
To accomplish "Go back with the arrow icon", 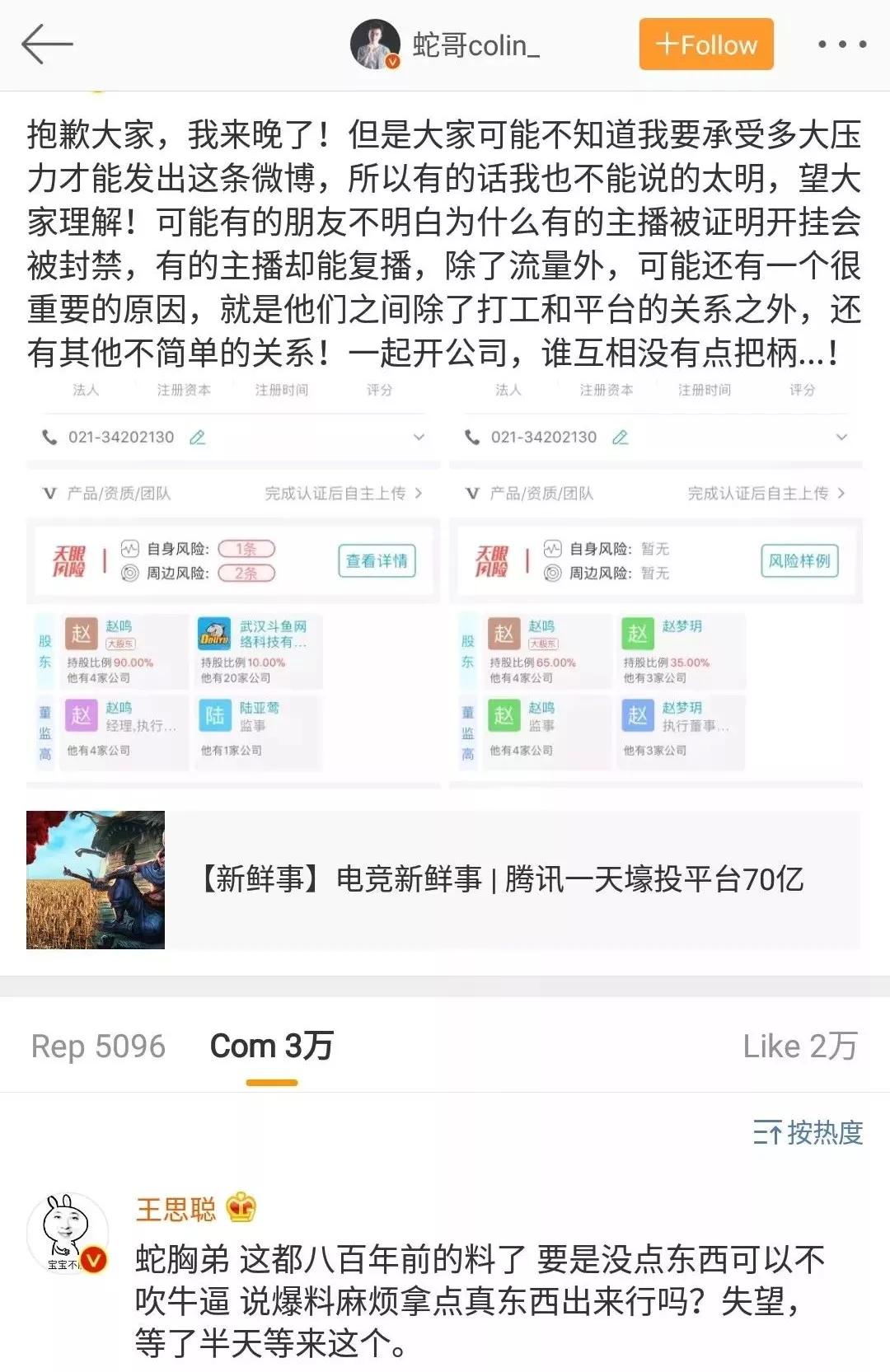I will [47, 44].
